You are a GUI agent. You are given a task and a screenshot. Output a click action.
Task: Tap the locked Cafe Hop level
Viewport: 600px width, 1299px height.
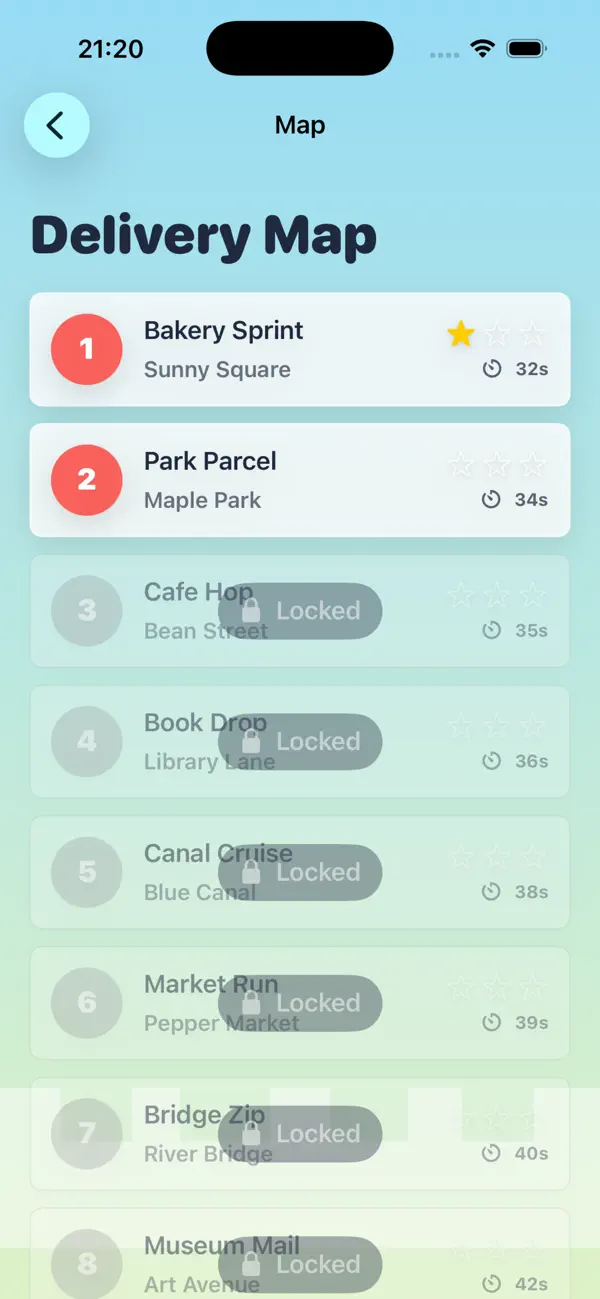pos(300,611)
